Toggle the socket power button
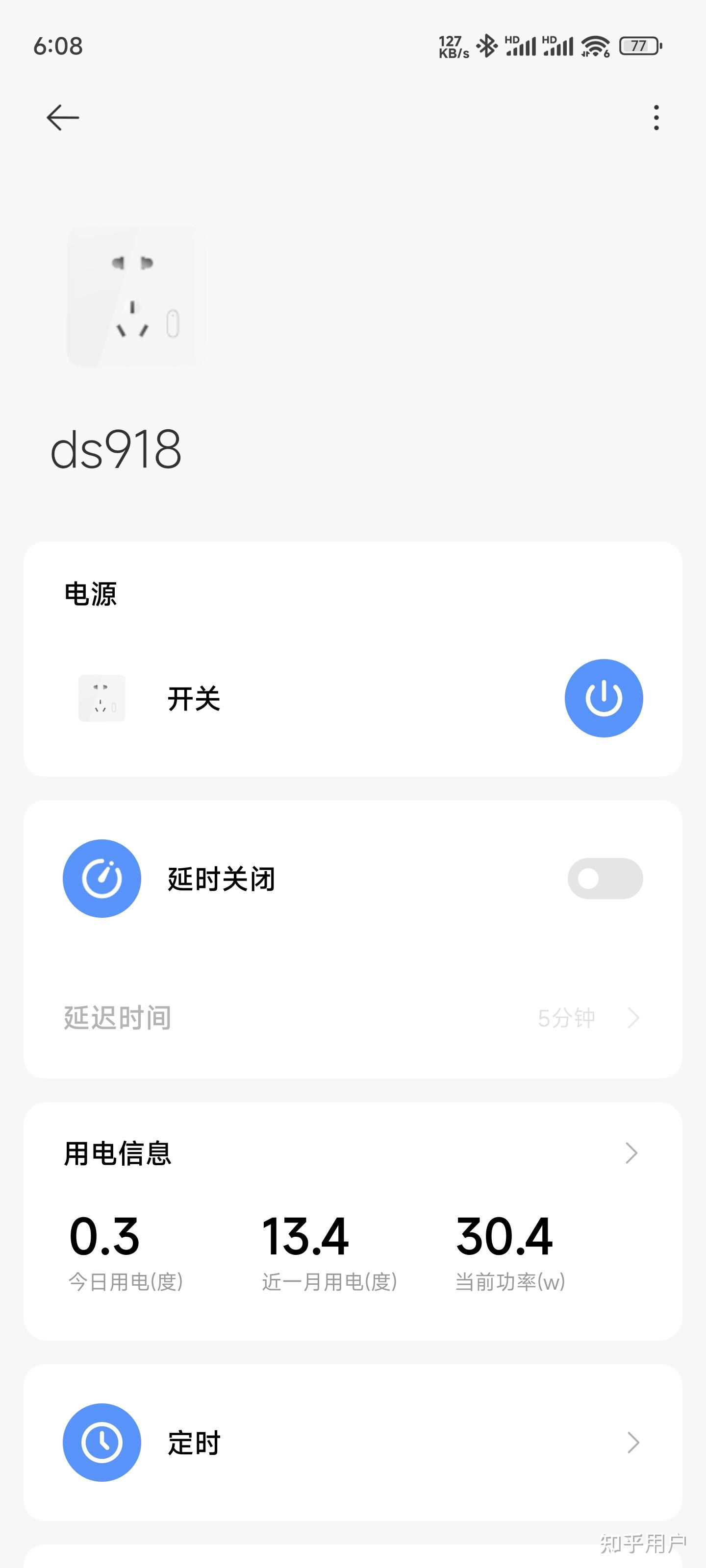The height and width of the screenshot is (1568, 706). click(x=603, y=698)
